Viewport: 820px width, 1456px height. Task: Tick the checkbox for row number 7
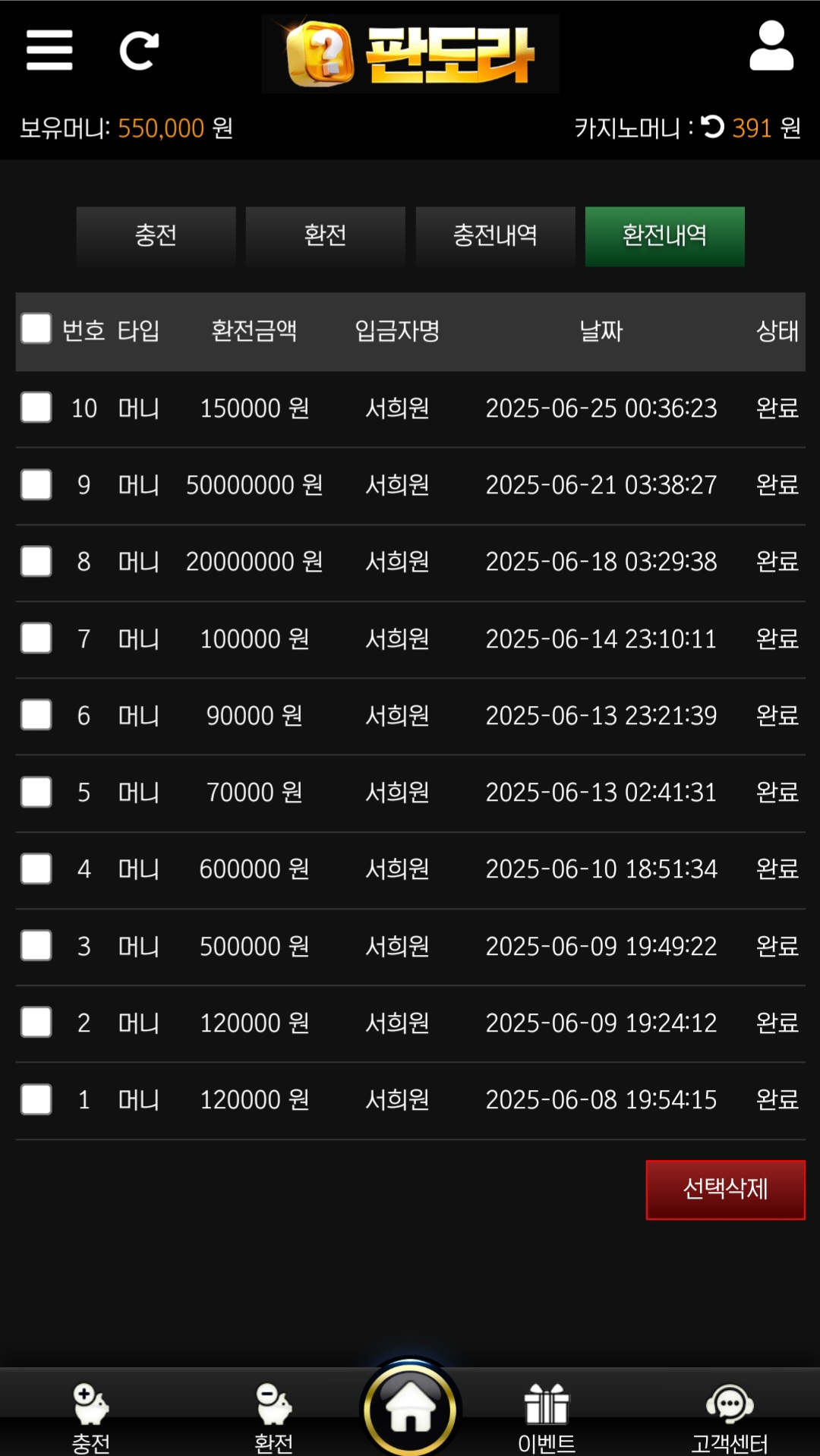36,638
